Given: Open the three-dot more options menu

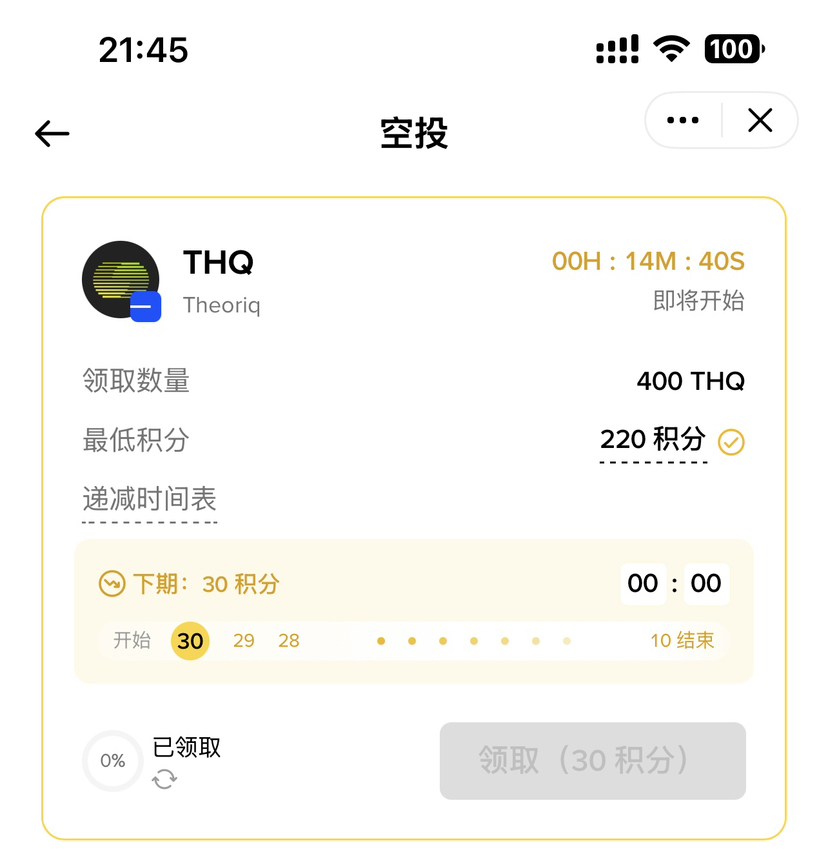Looking at the screenshot, I should point(683,121).
